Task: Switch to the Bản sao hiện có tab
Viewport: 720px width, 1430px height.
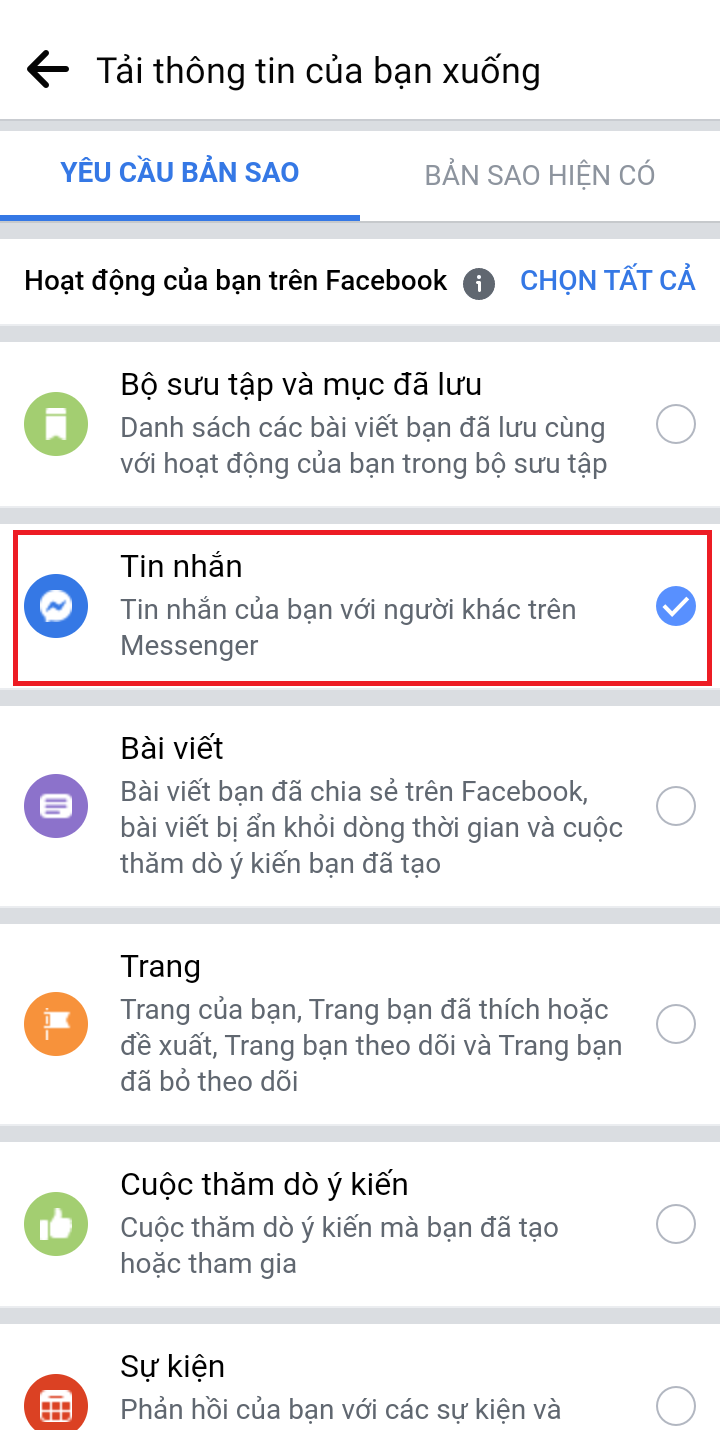Action: click(x=540, y=175)
